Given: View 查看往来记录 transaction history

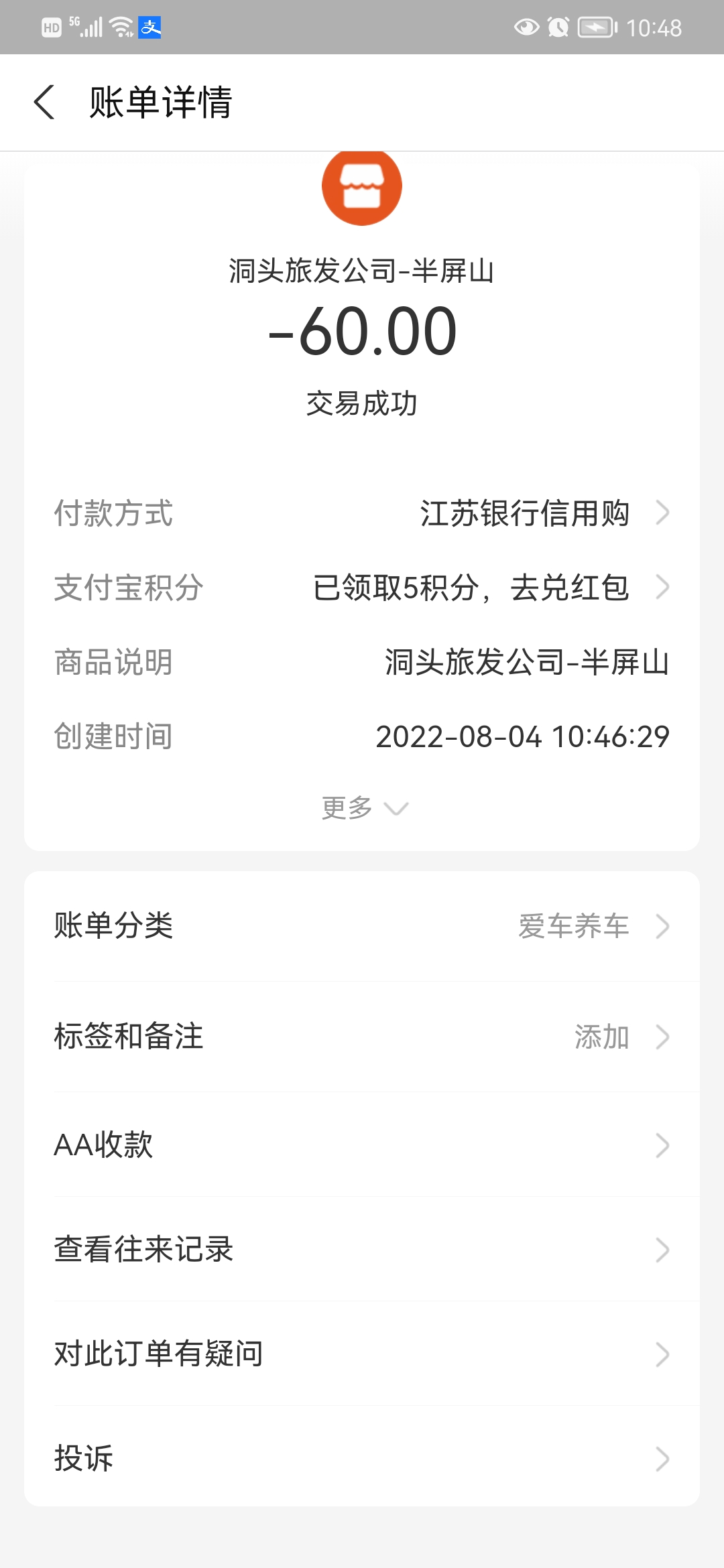Looking at the screenshot, I should (x=362, y=1250).
